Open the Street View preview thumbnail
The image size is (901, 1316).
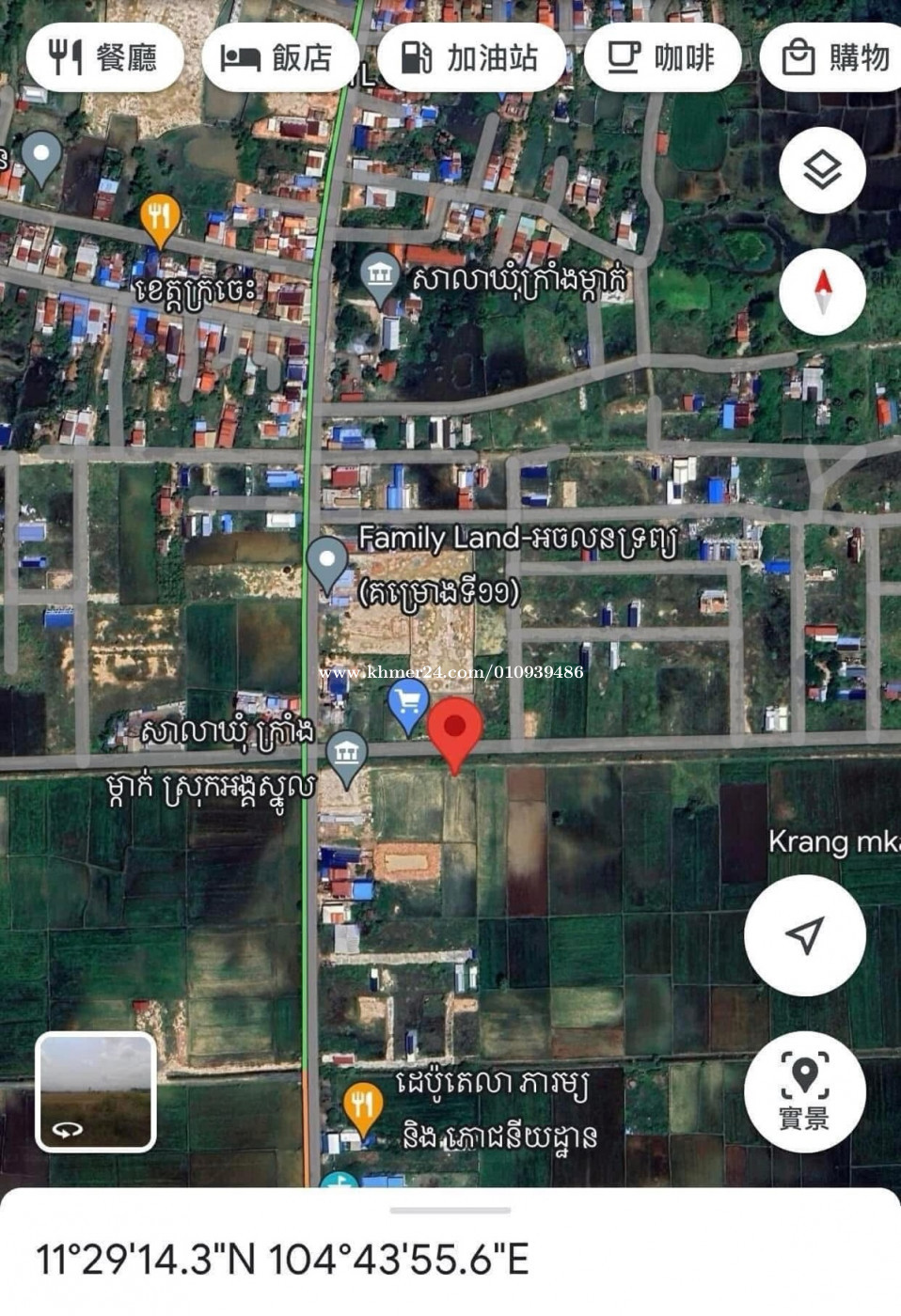(x=96, y=1091)
